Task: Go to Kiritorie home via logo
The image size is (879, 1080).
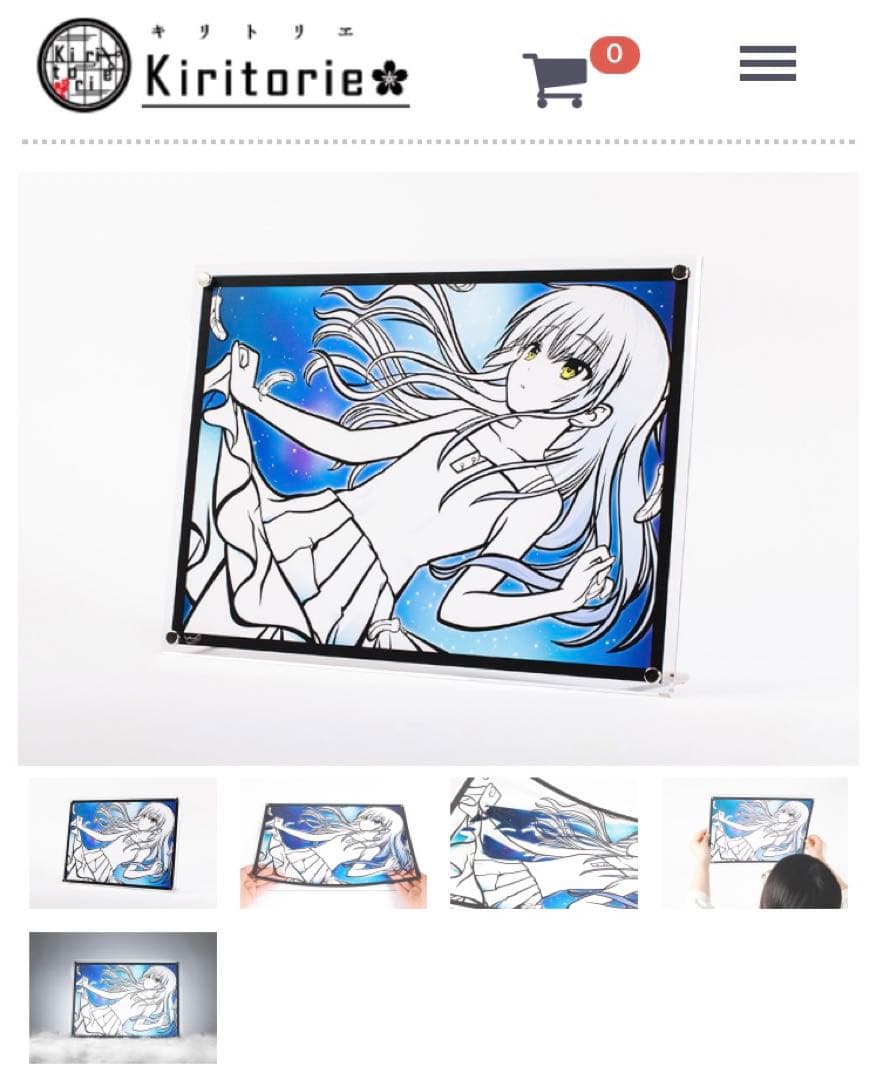Action: pyautogui.click(x=224, y=65)
